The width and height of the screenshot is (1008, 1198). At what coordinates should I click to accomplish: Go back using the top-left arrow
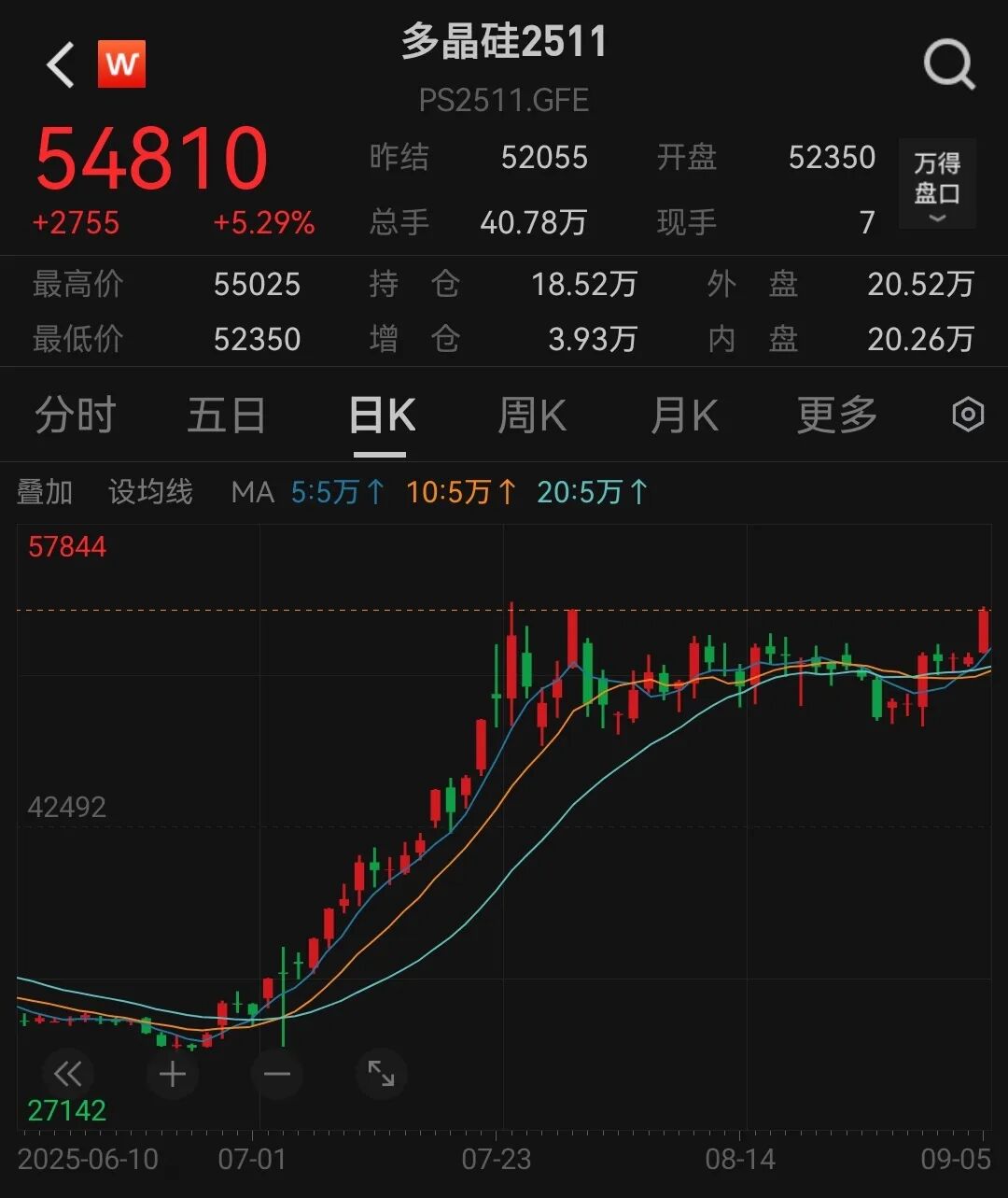point(61,65)
